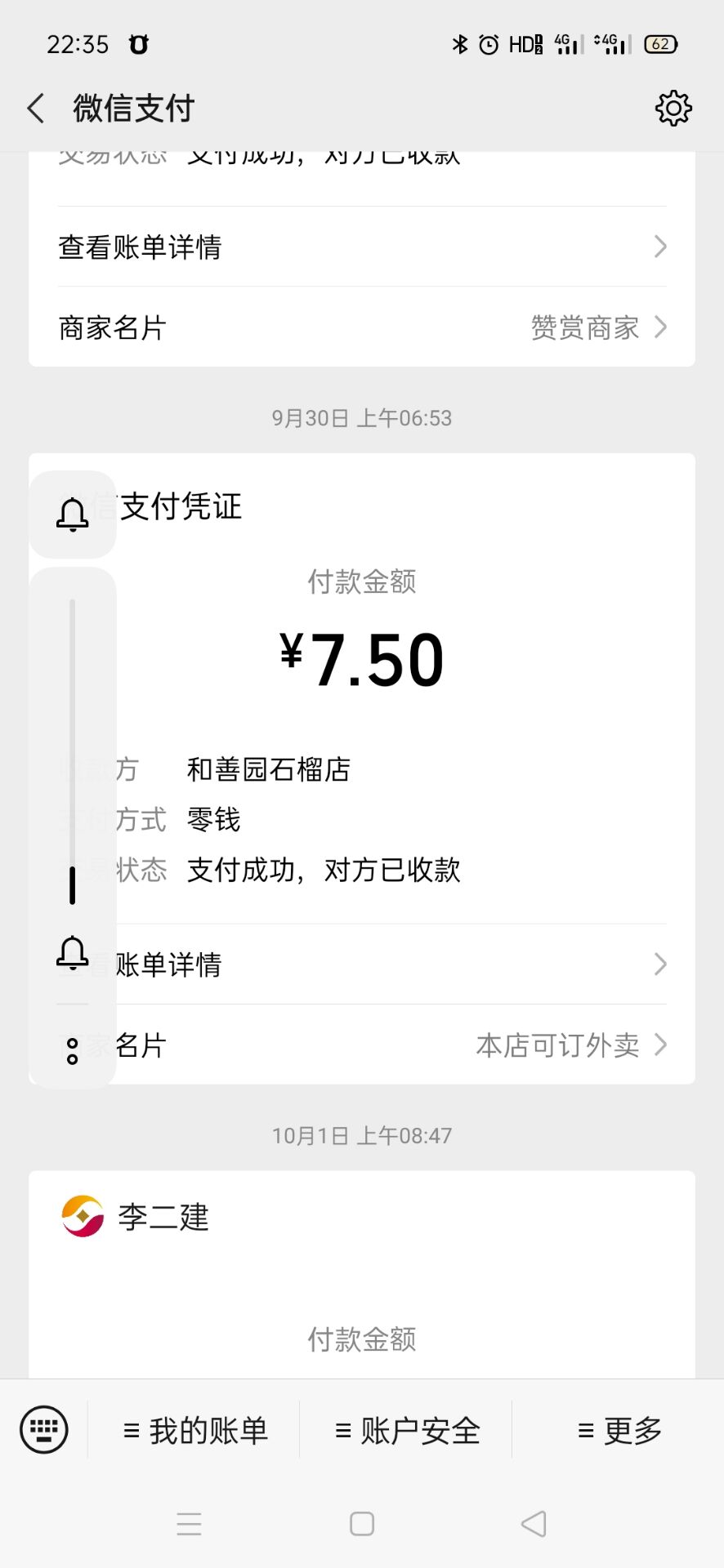Viewport: 724px width, 1568px height.
Task: Tap the alarm clock status bar icon
Action: (488, 42)
